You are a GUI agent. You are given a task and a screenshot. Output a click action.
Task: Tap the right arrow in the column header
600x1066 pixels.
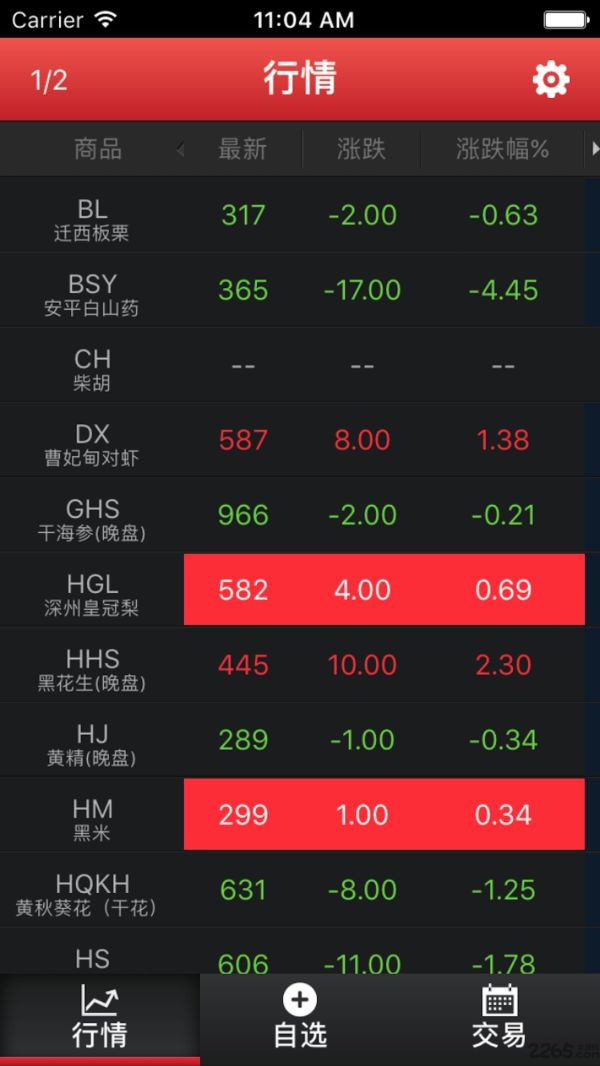[595, 149]
